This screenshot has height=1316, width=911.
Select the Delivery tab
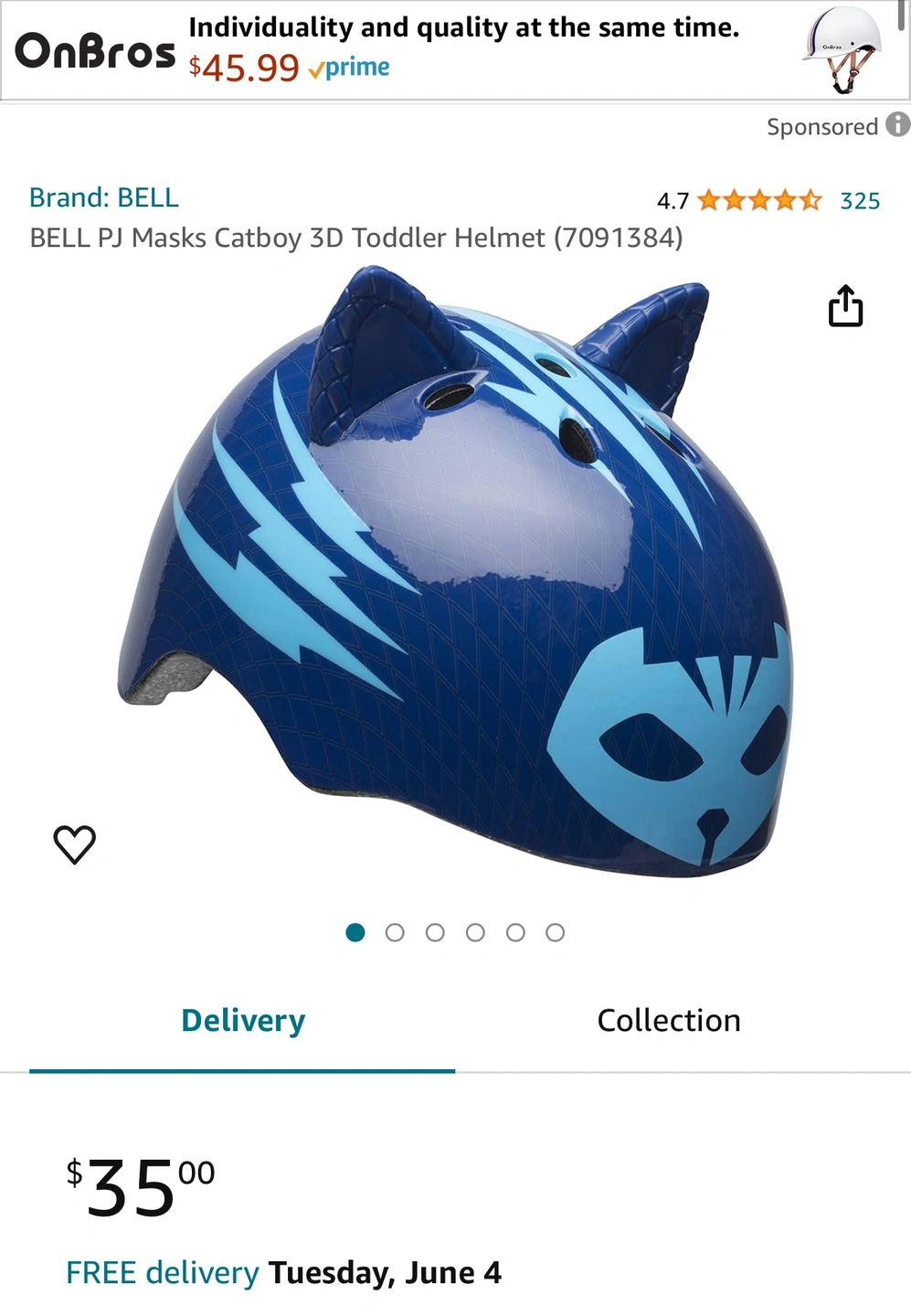click(243, 1021)
